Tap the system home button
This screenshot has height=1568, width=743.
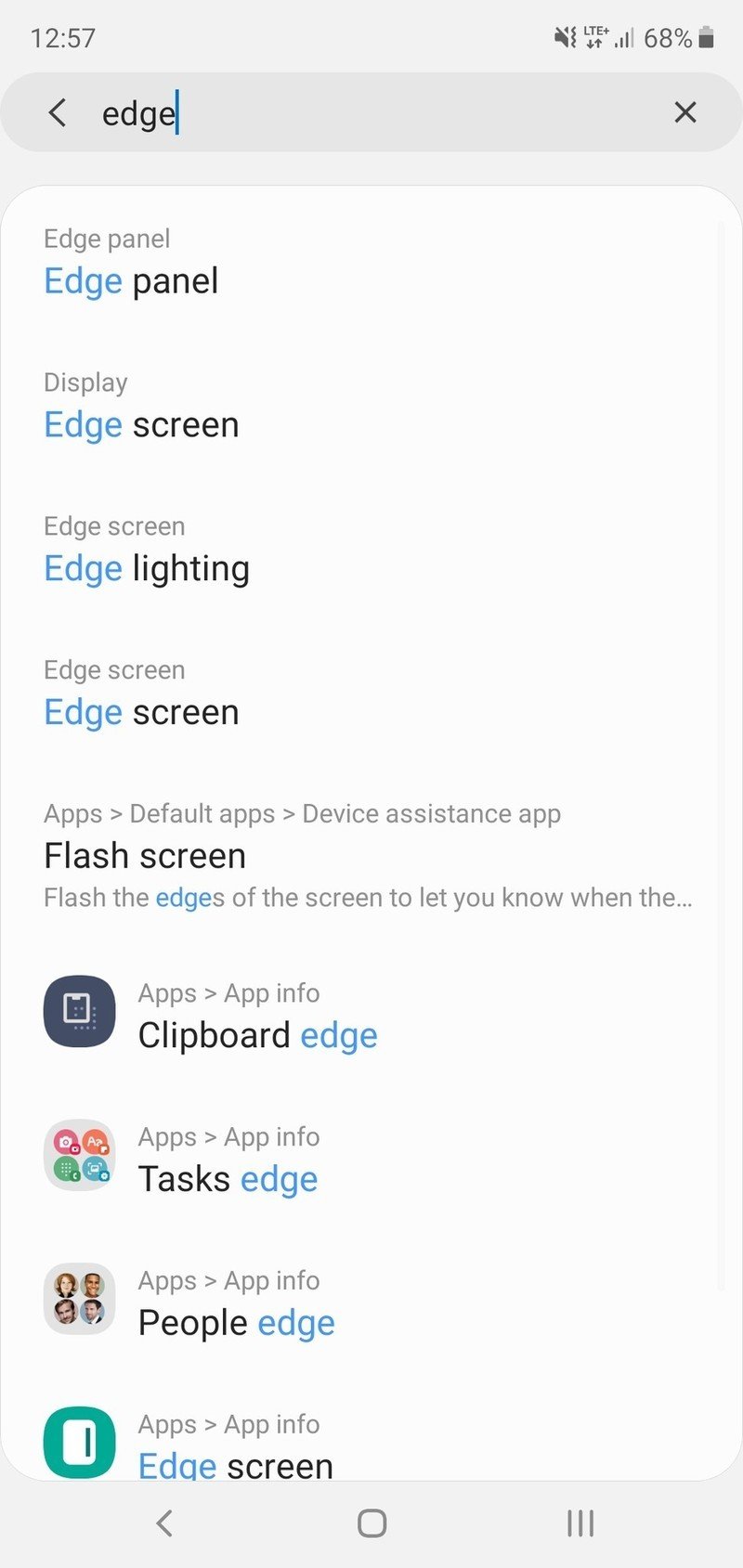pos(371,1523)
